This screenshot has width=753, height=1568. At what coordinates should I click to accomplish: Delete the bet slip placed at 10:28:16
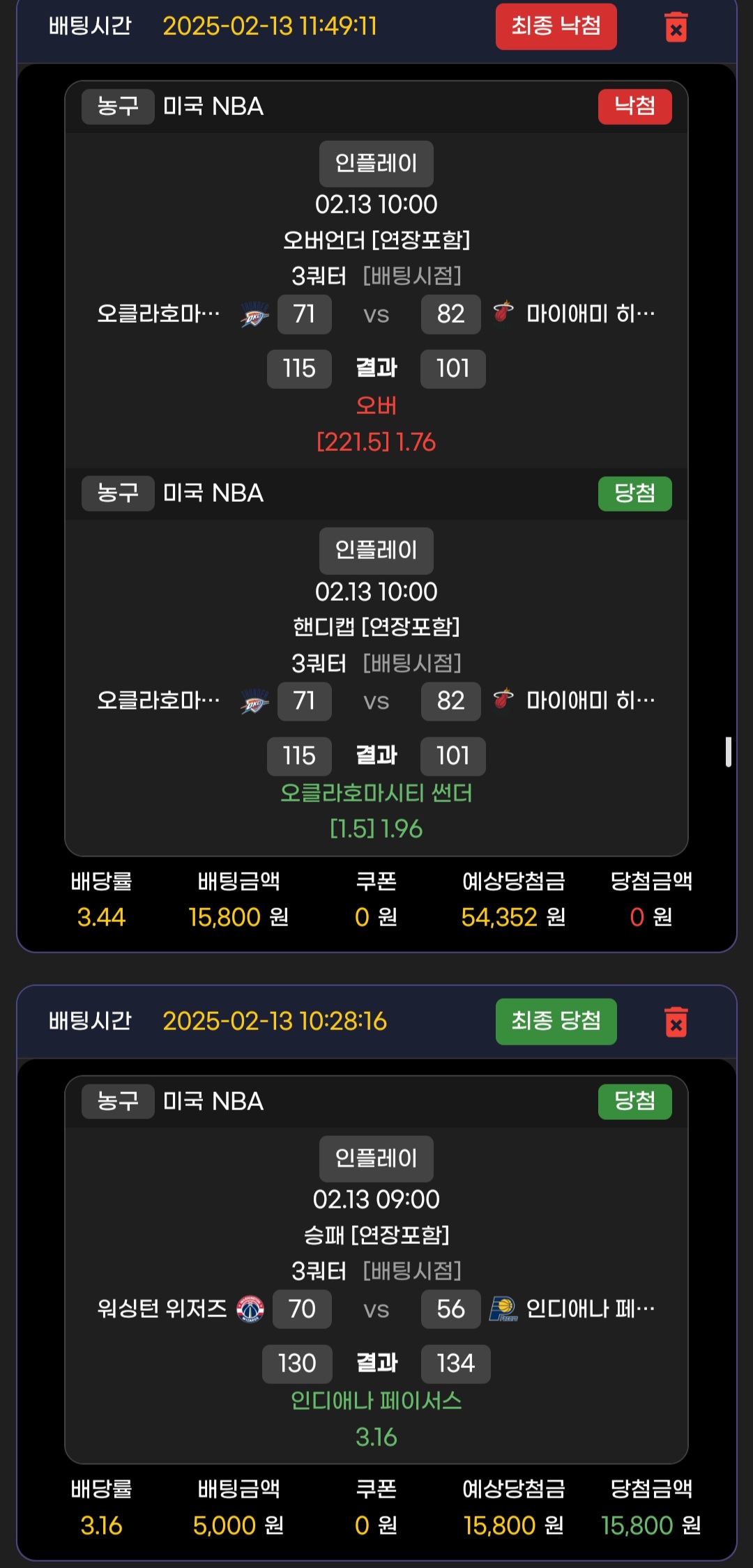click(x=676, y=1022)
